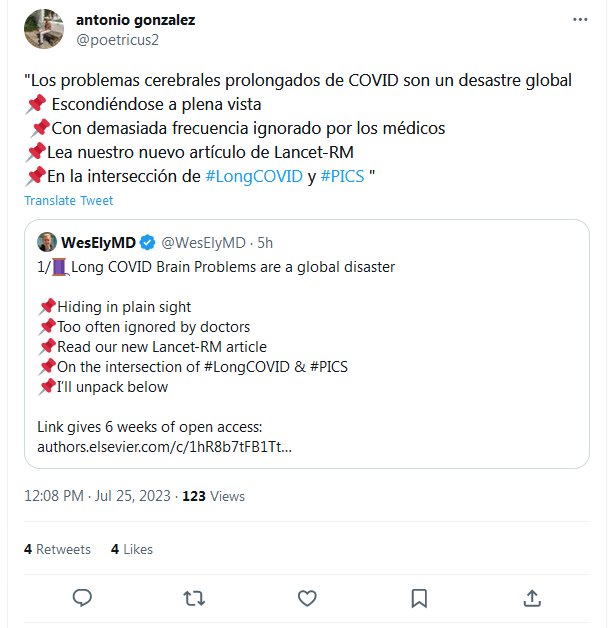Open antonio gonzalez's profile picture
Image resolution: width=610 pixels, height=628 pixels.
(43, 29)
